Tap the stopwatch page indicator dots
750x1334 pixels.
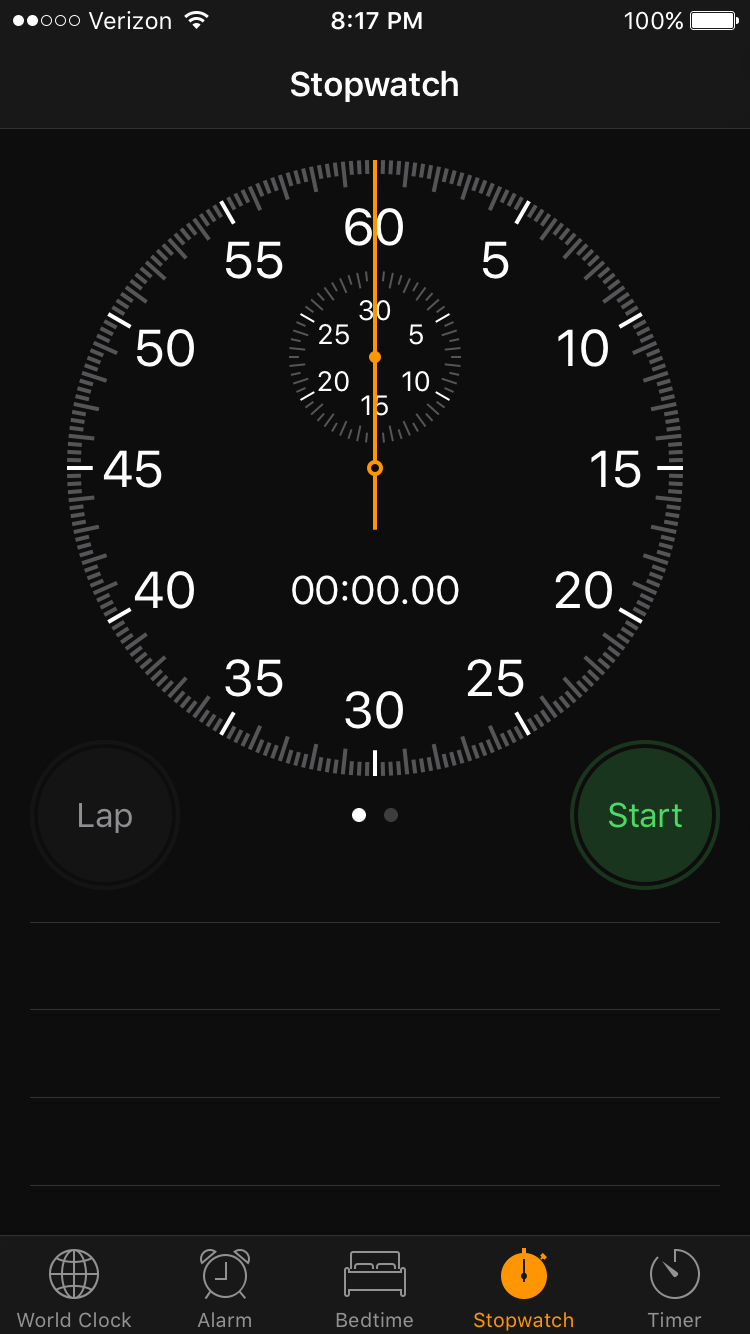pyautogui.click(x=375, y=815)
